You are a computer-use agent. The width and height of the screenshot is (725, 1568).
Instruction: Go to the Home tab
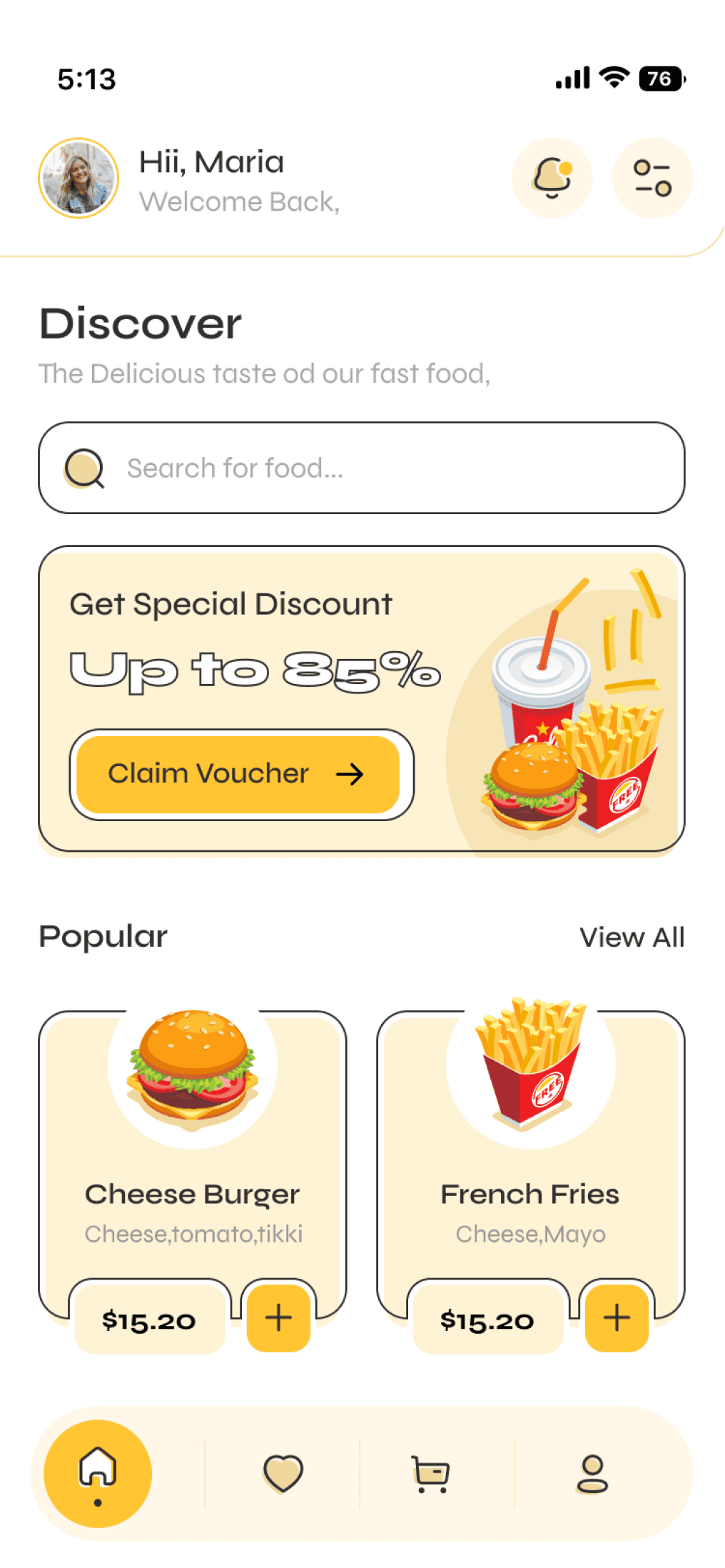(98, 1473)
